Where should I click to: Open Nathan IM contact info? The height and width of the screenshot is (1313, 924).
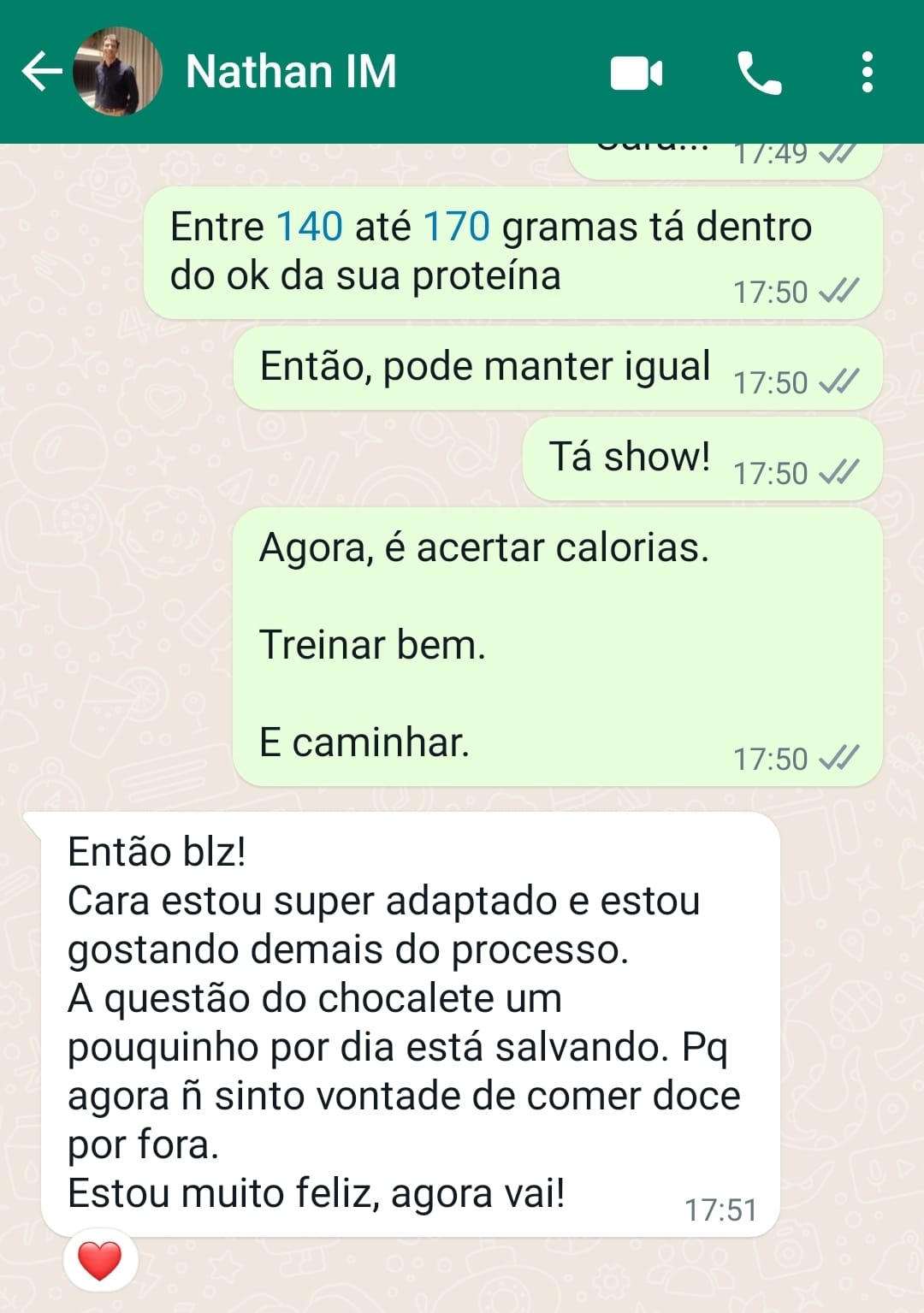(x=291, y=71)
